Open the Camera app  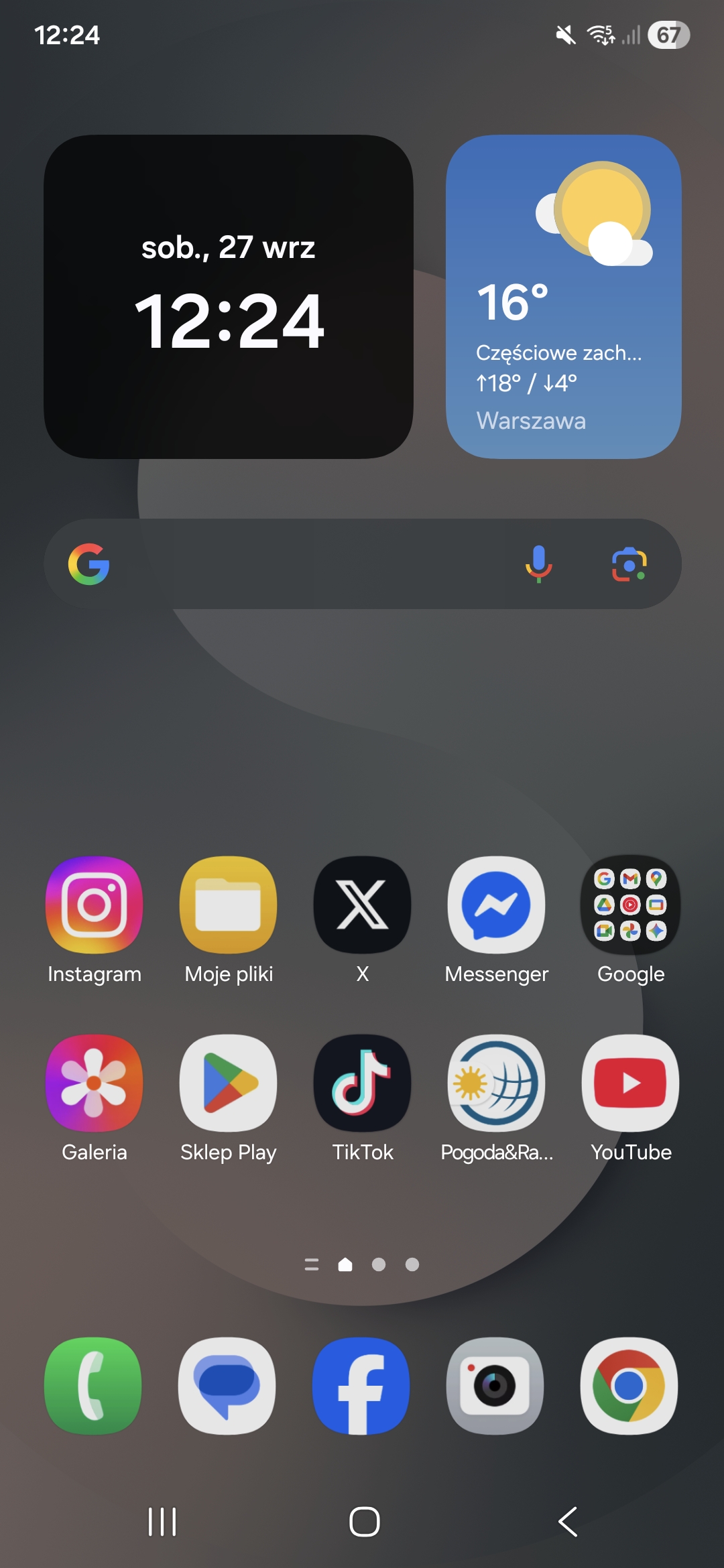(495, 1386)
